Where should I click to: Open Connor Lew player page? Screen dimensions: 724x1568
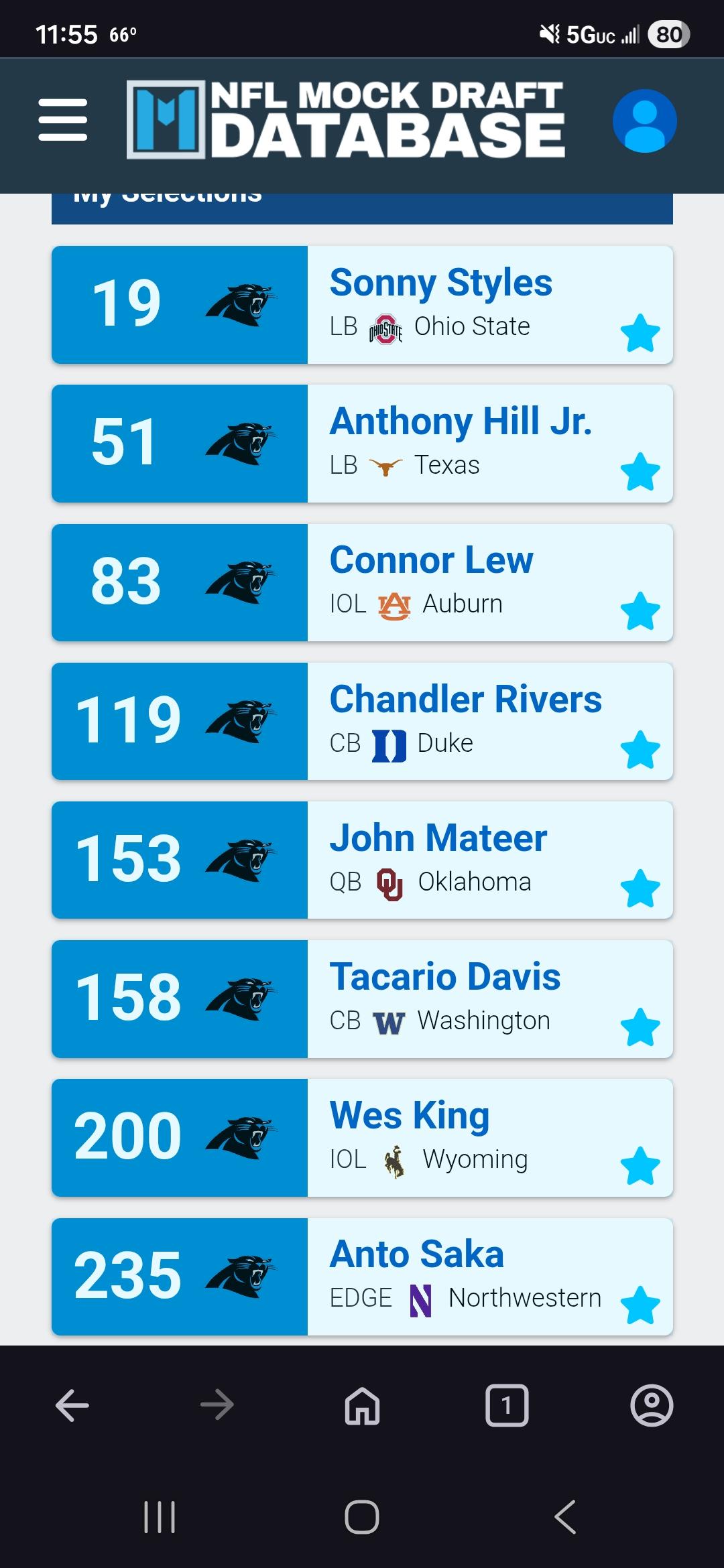click(x=431, y=560)
